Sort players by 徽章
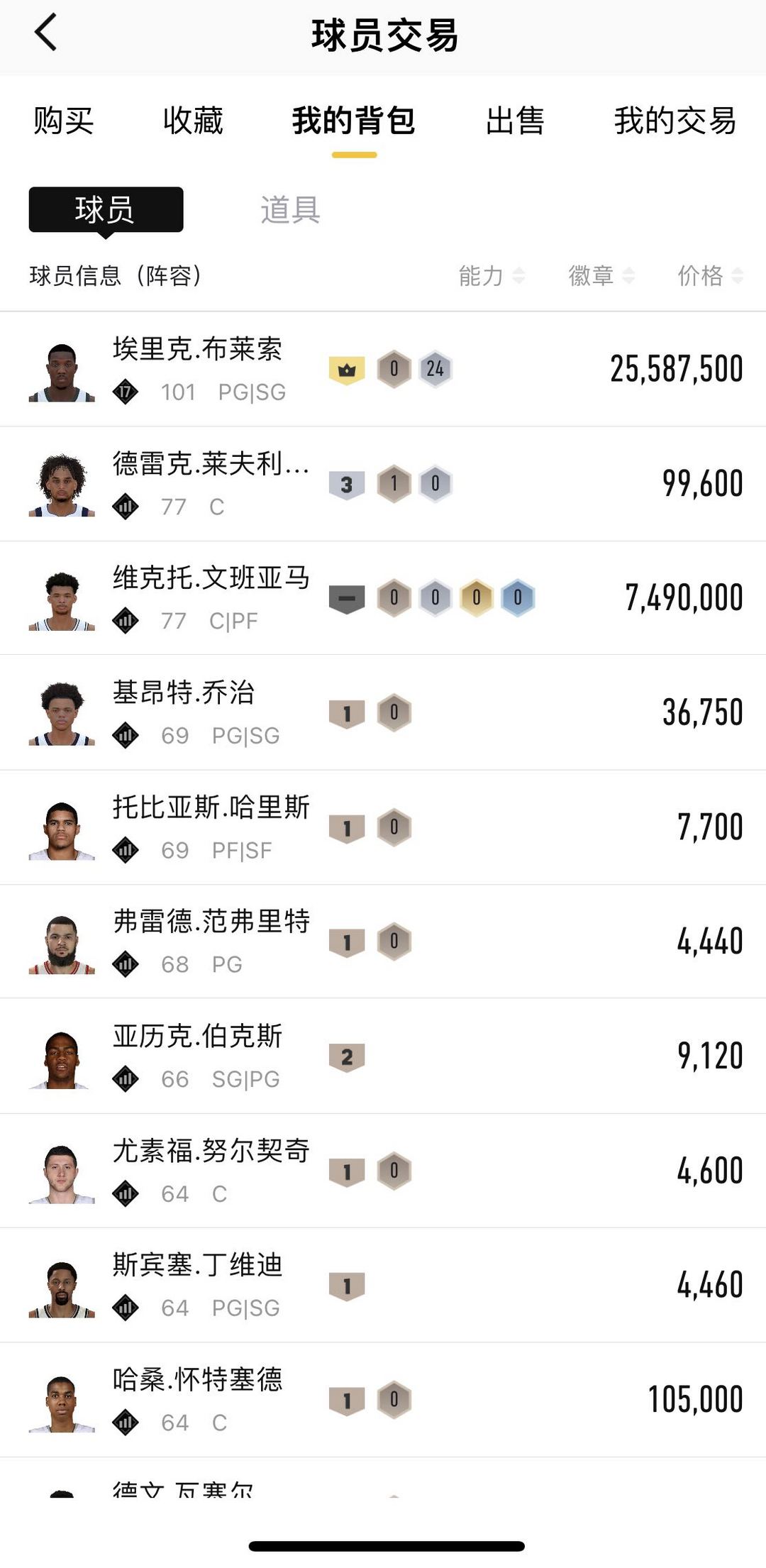 click(601, 275)
